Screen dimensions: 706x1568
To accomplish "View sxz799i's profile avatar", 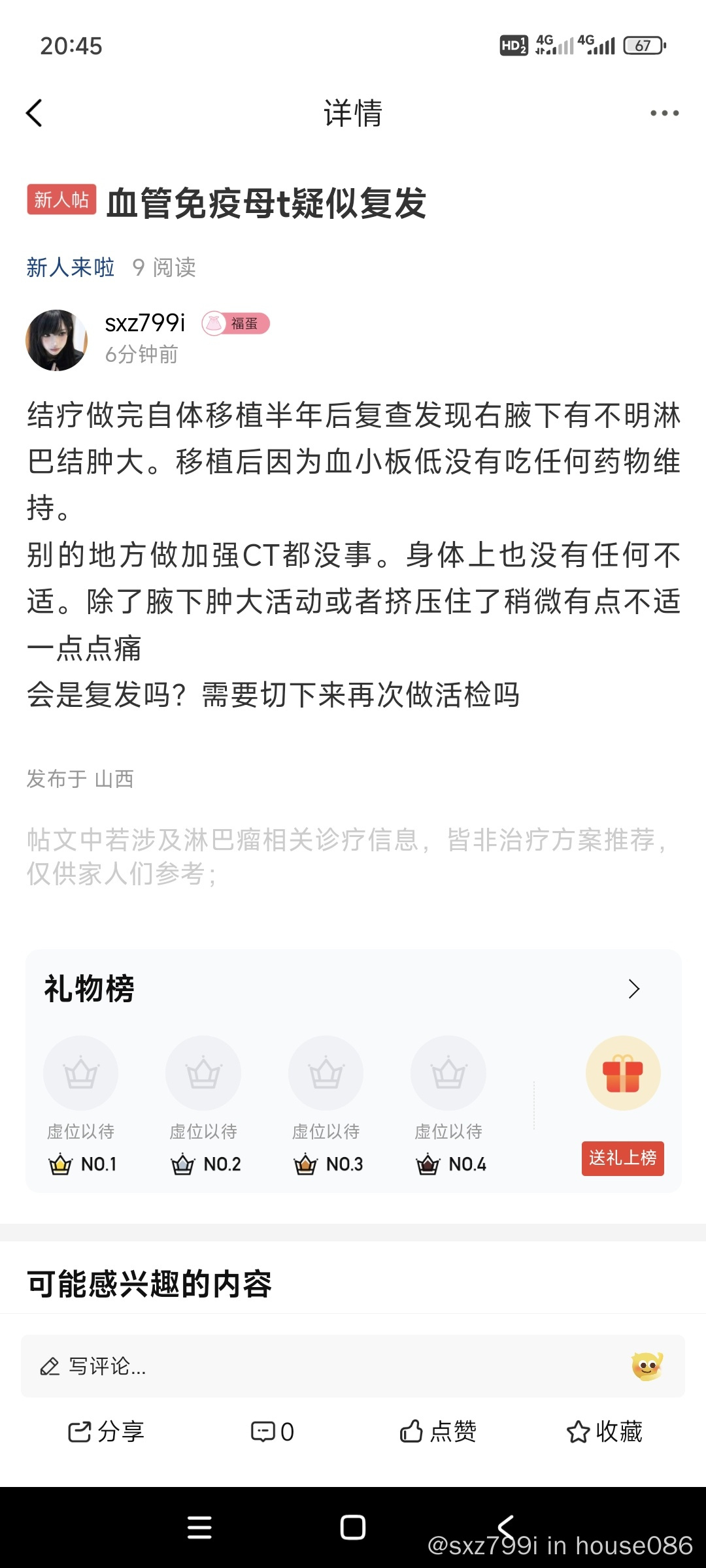I will click(57, 340).
